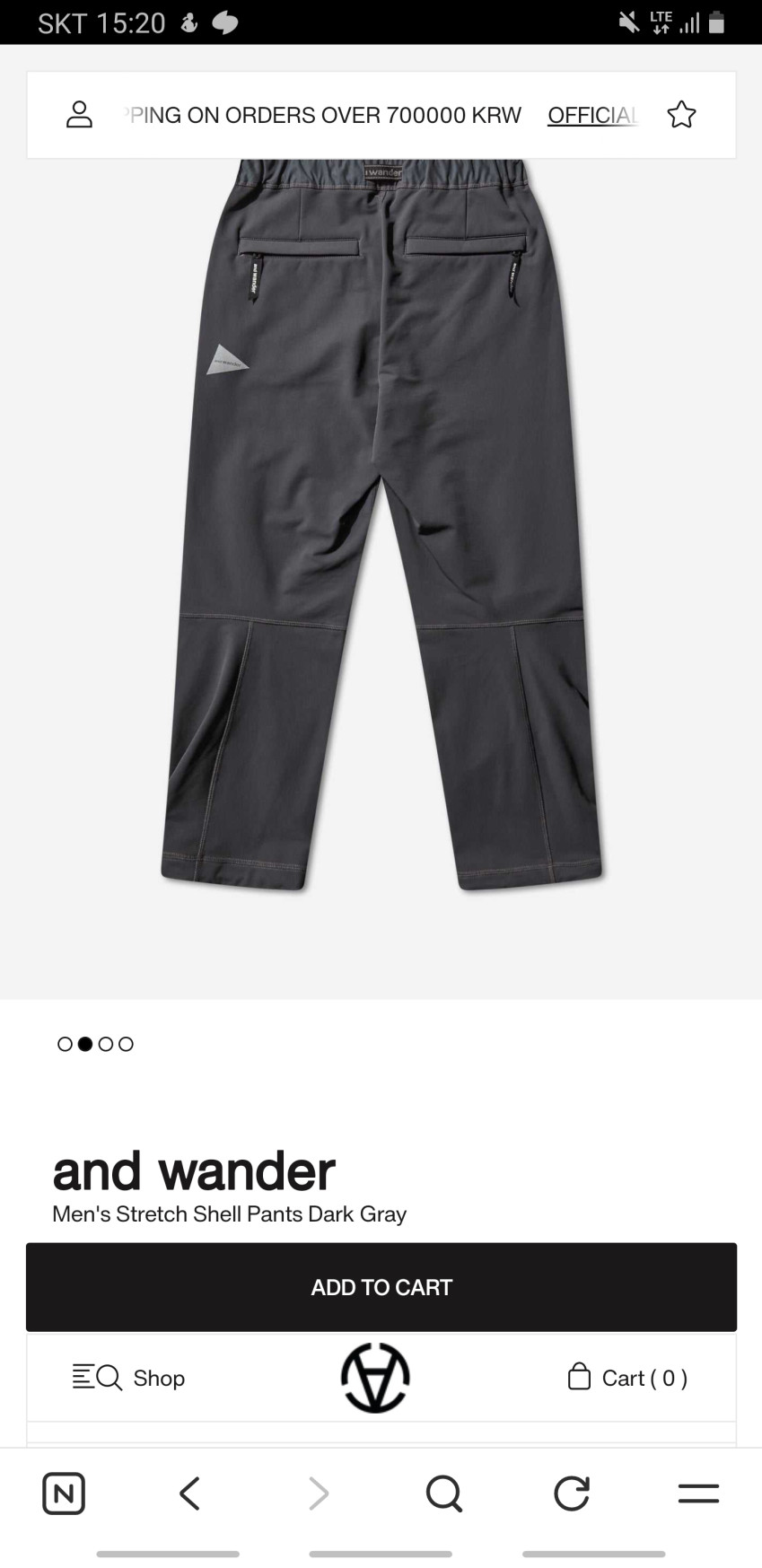762x1568 pixels.
Task: Open the user account icon
Action: coord(80,115)
